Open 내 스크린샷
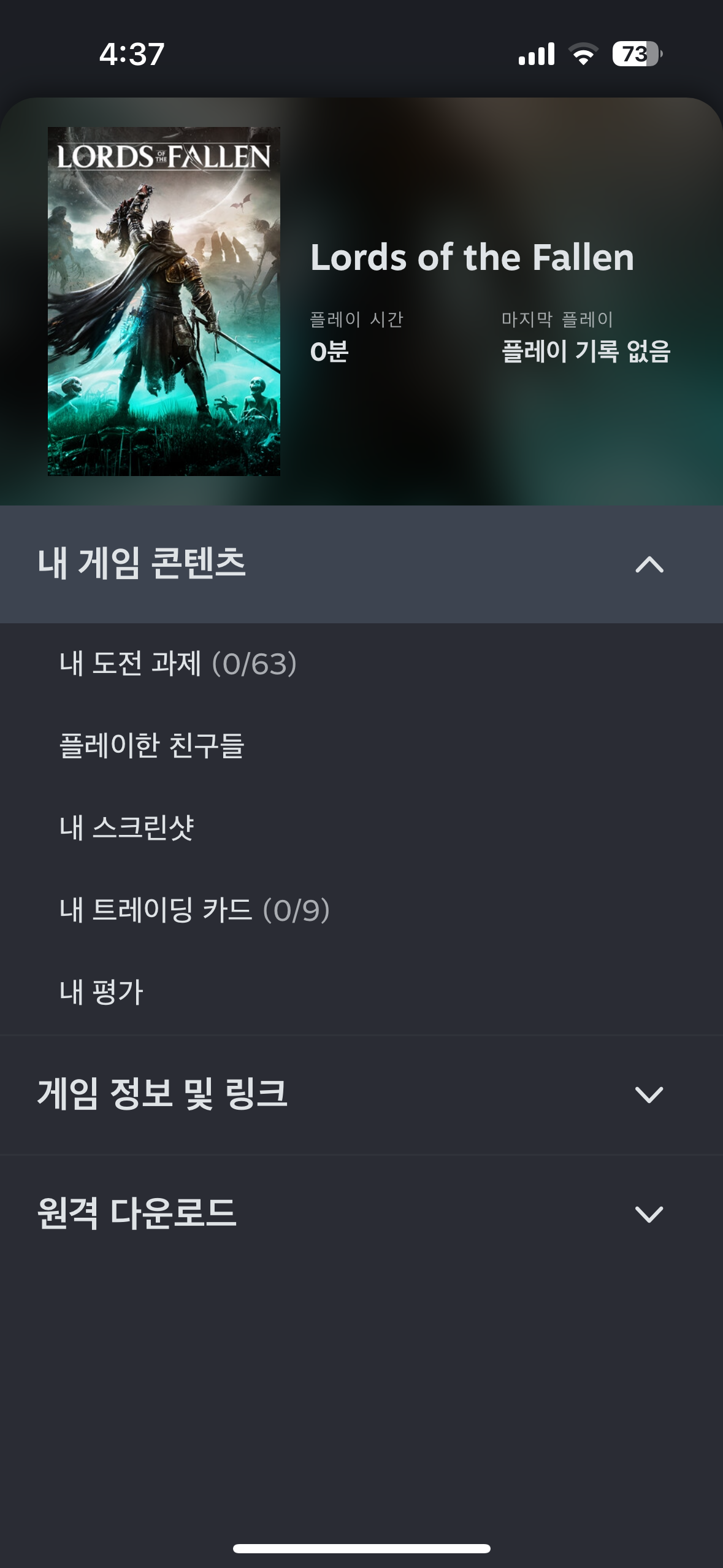Image resolution: width=723 pixels, height=1568 pixels. (x=127, y=828)
